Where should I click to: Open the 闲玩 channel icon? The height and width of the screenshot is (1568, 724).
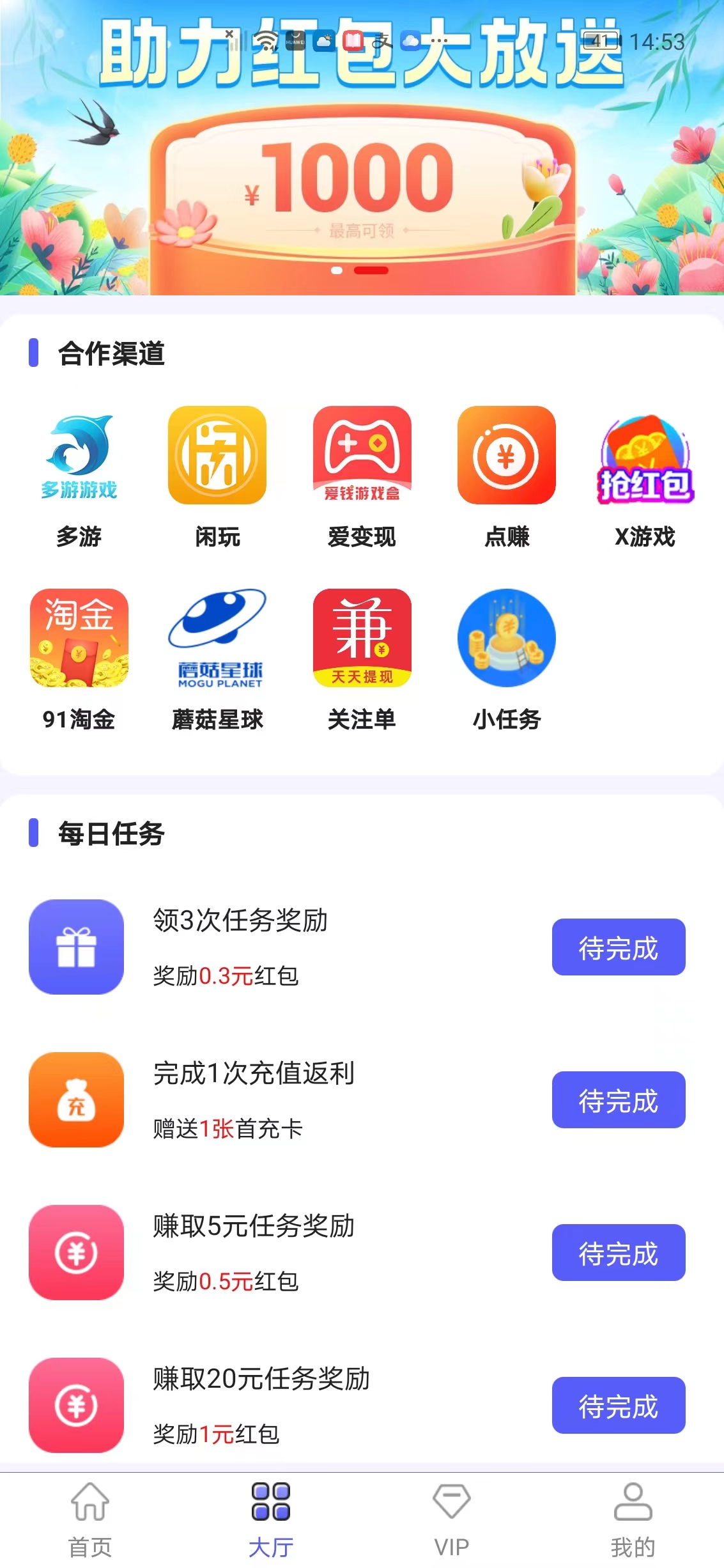point(217,456)
